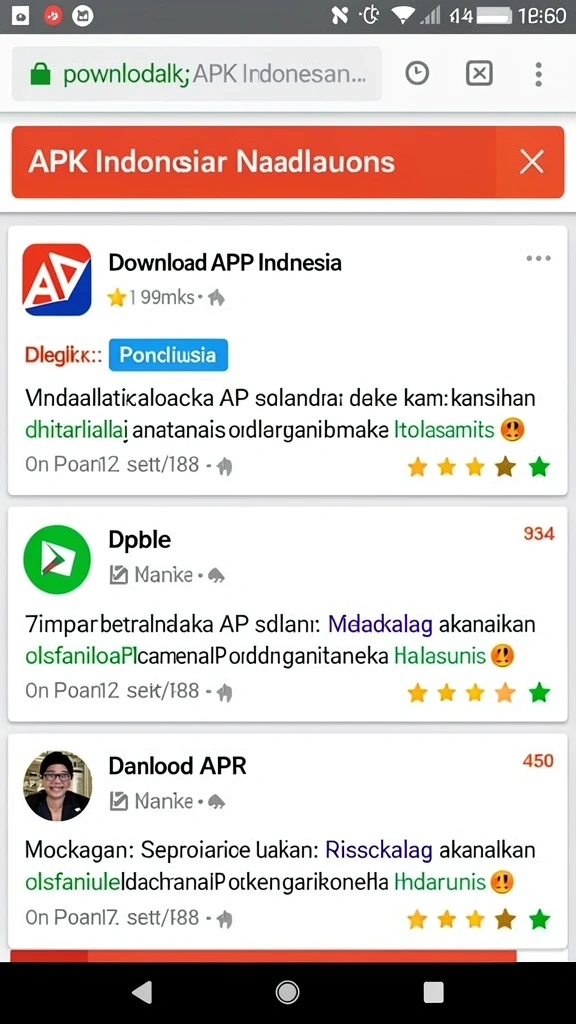Open the Dpble app card
576x1024 pixels.
click(x=287, y=614)
